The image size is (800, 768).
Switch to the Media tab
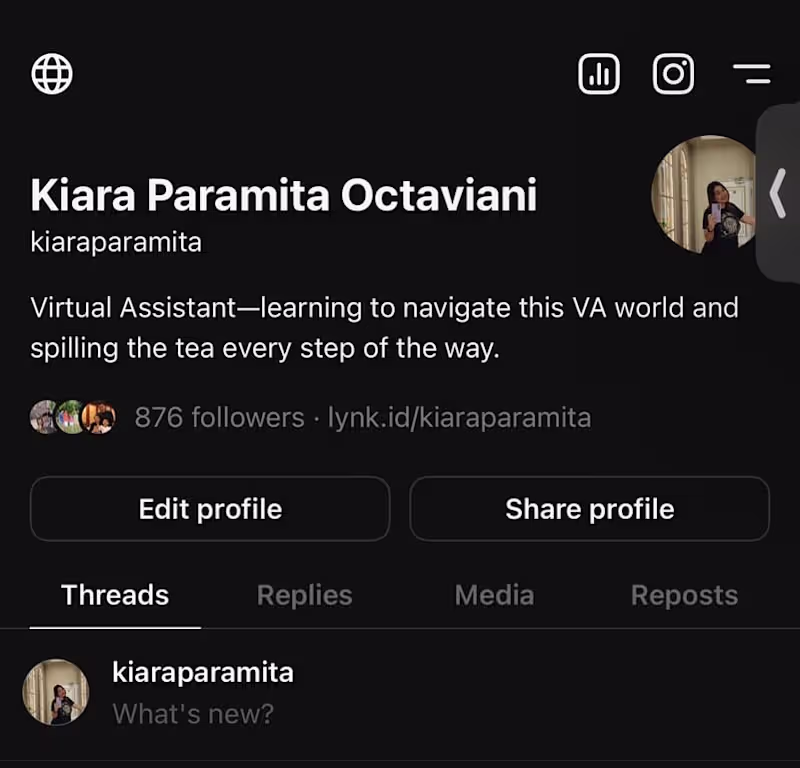coord(494,595)
